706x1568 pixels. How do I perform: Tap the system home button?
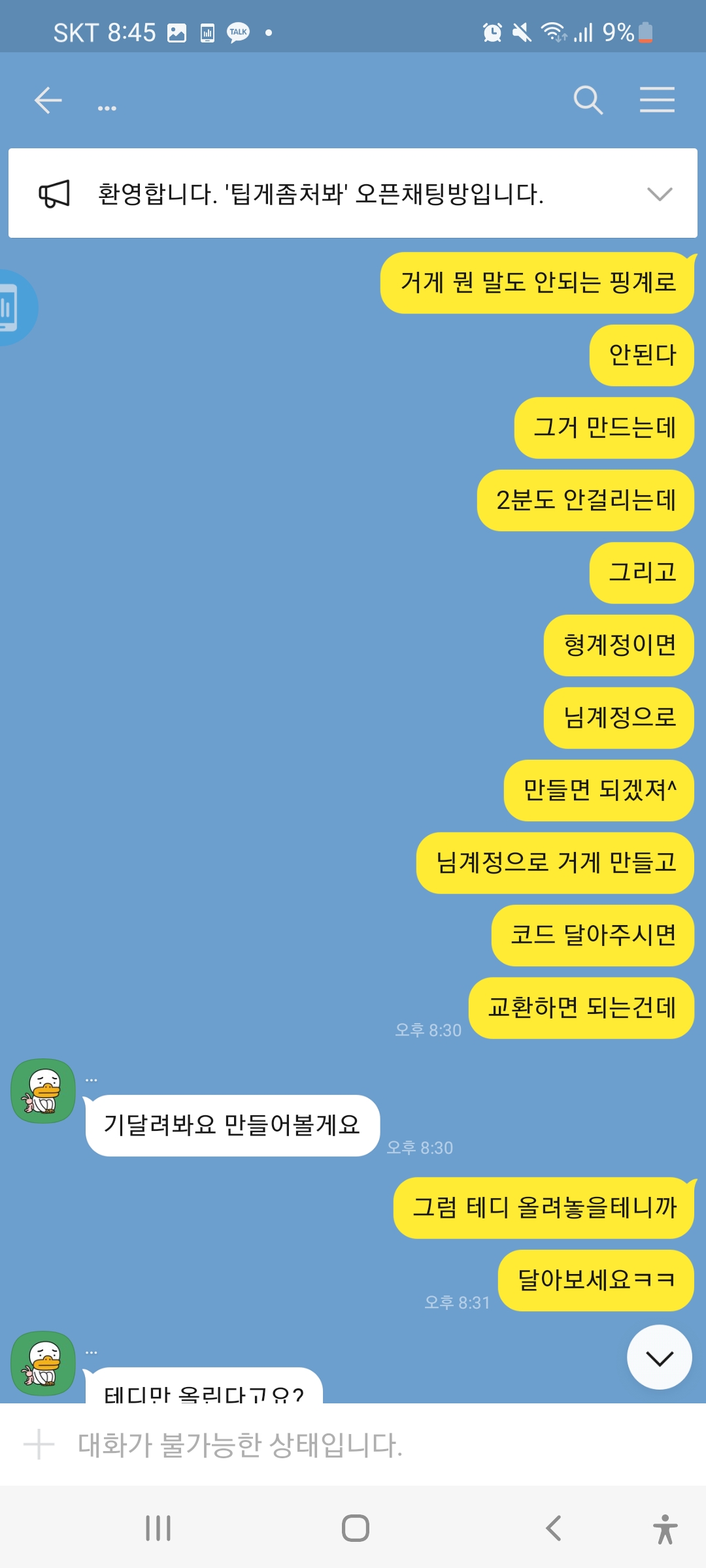[x=355, y=1528]
